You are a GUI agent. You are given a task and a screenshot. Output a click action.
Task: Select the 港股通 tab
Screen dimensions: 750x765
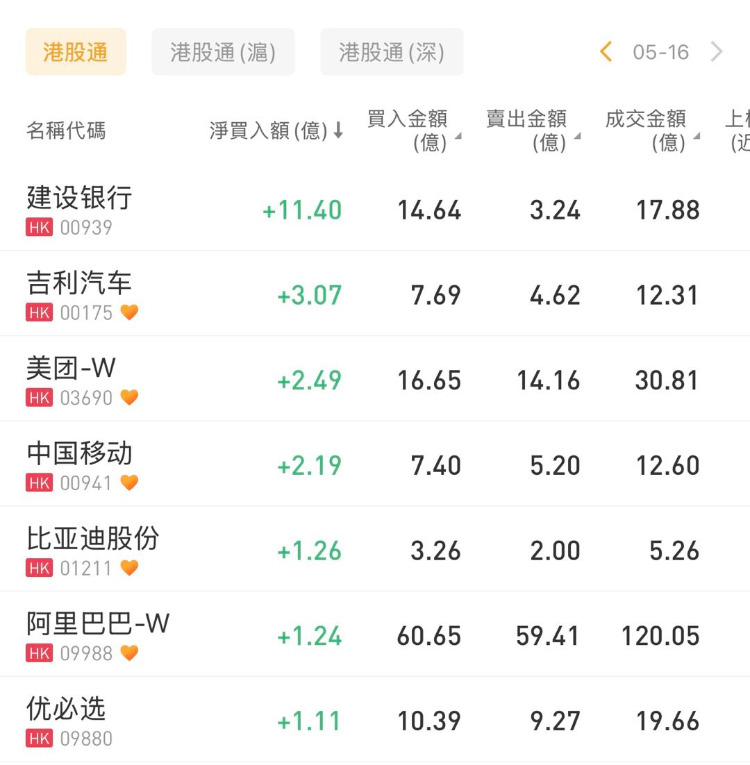(76, 52)
